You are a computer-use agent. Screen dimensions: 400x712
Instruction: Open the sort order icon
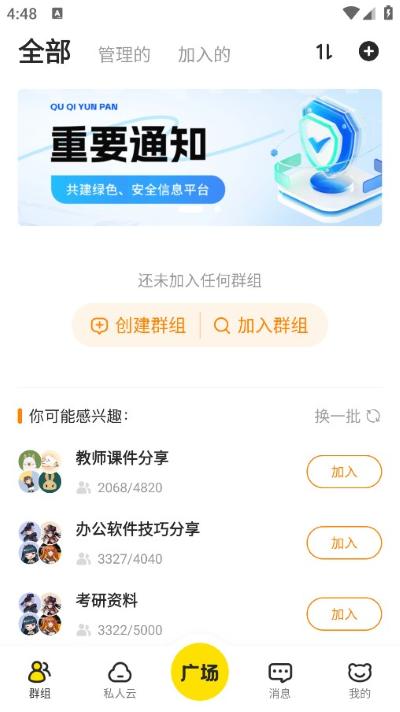(x=324, y=52)
